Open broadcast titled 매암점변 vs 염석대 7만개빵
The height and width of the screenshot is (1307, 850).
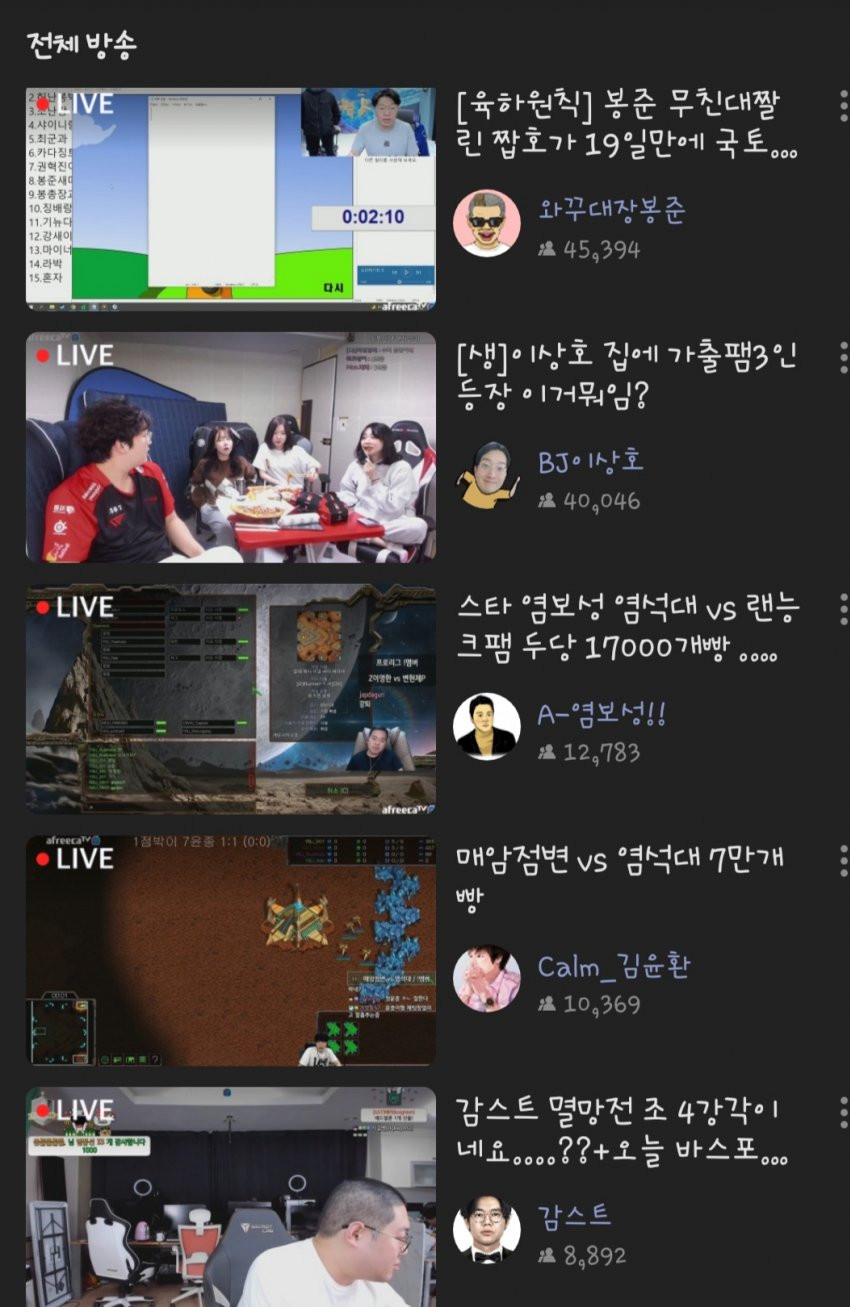[620, 876]
